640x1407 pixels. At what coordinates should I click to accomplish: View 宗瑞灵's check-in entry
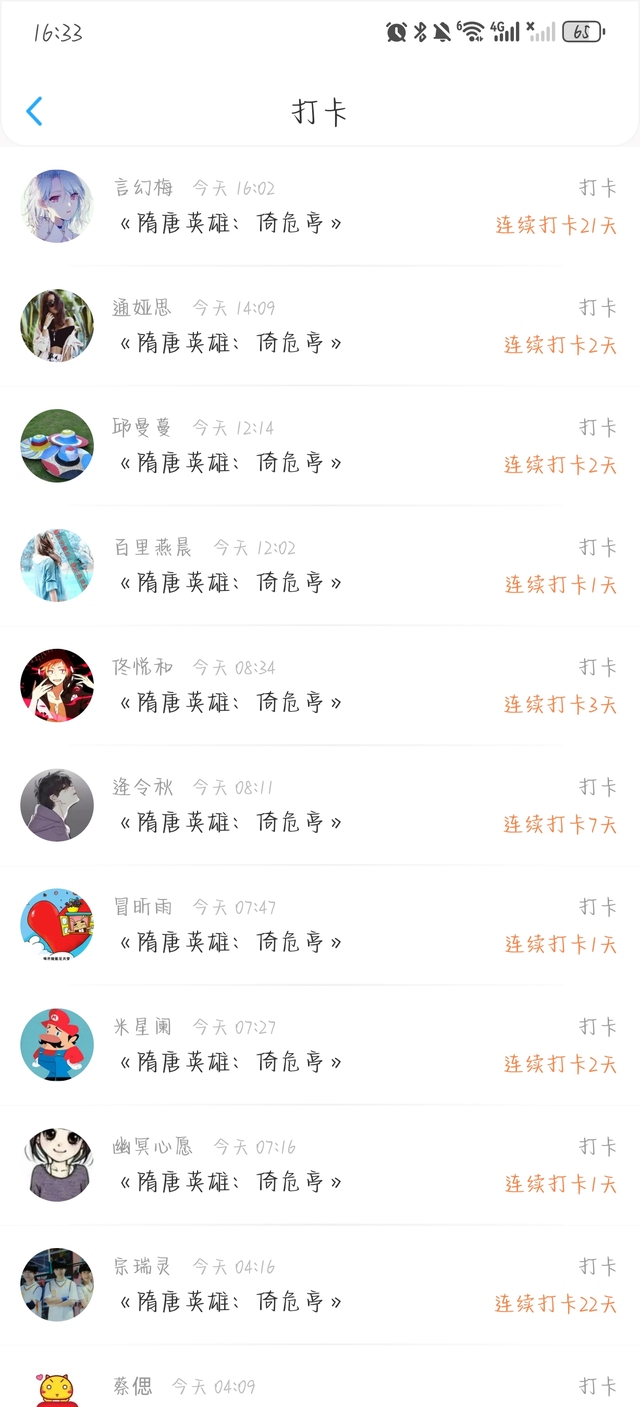point(320,1286)
